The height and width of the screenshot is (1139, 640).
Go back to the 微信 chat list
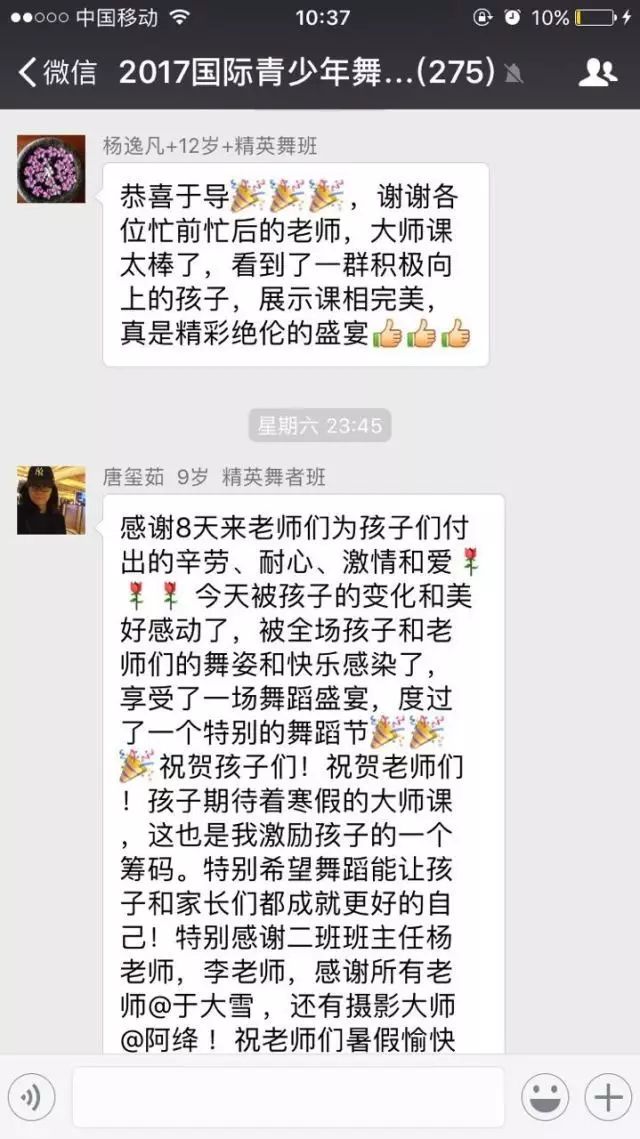click(58, 72)
